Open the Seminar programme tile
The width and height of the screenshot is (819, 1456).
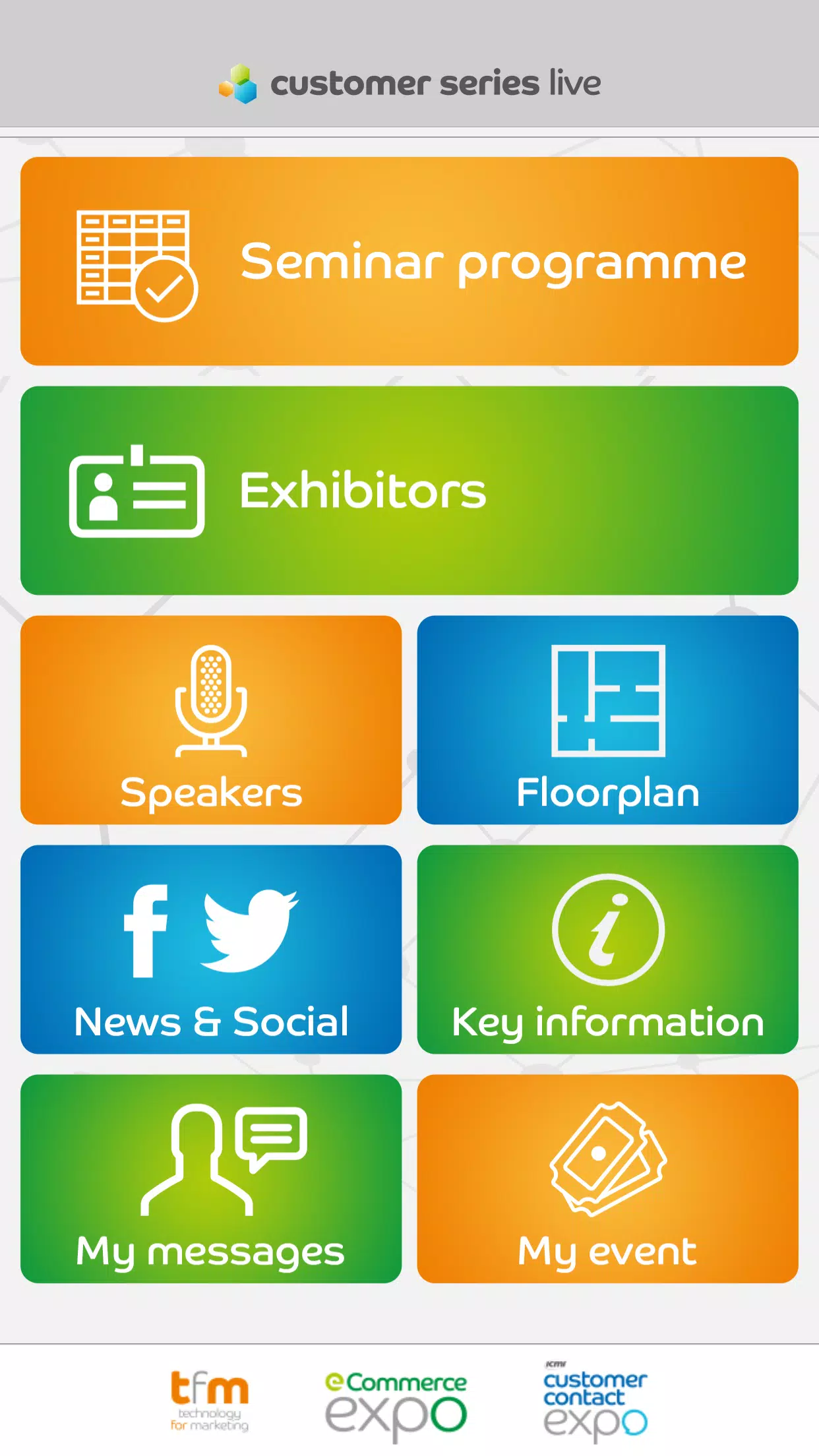pyautogui.click(x=409, y=261)
